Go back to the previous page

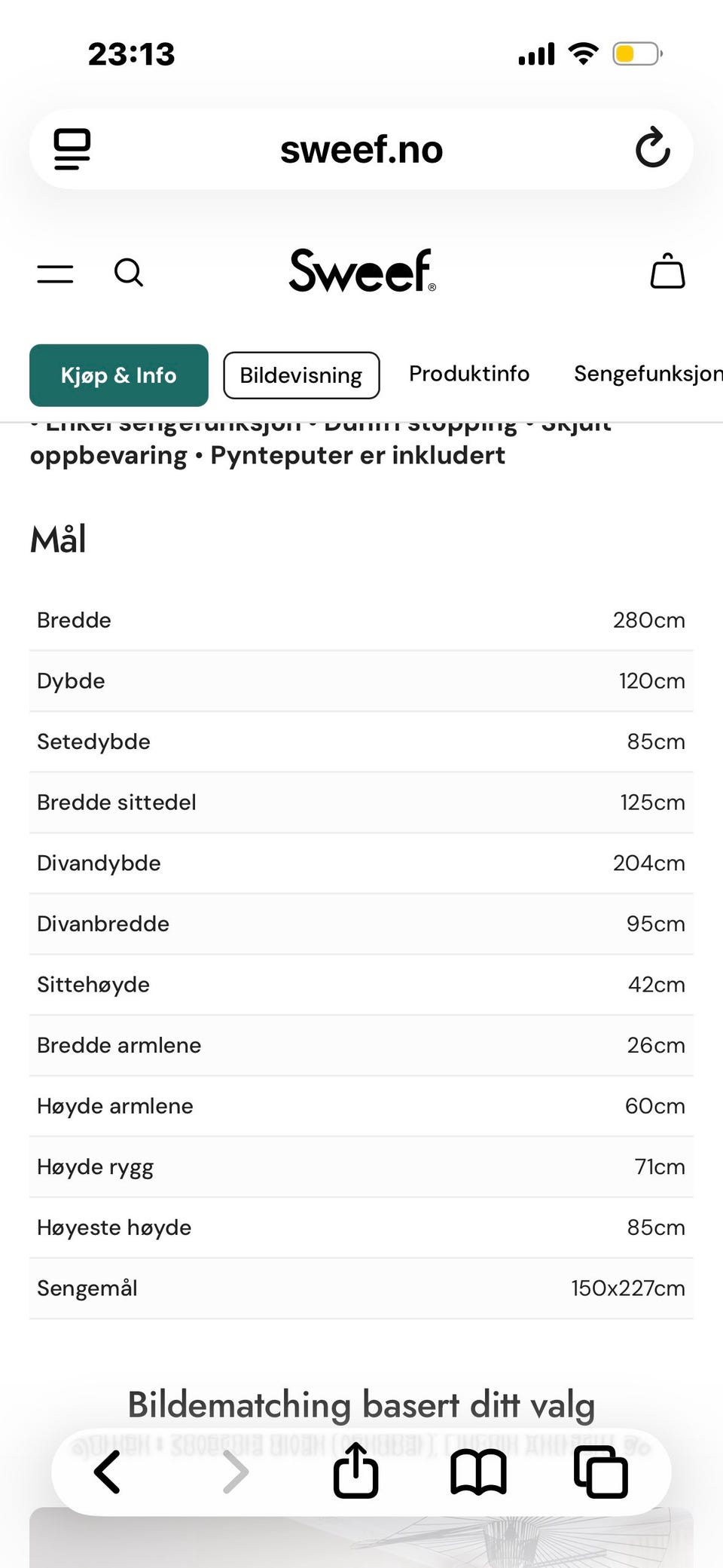107,1472
